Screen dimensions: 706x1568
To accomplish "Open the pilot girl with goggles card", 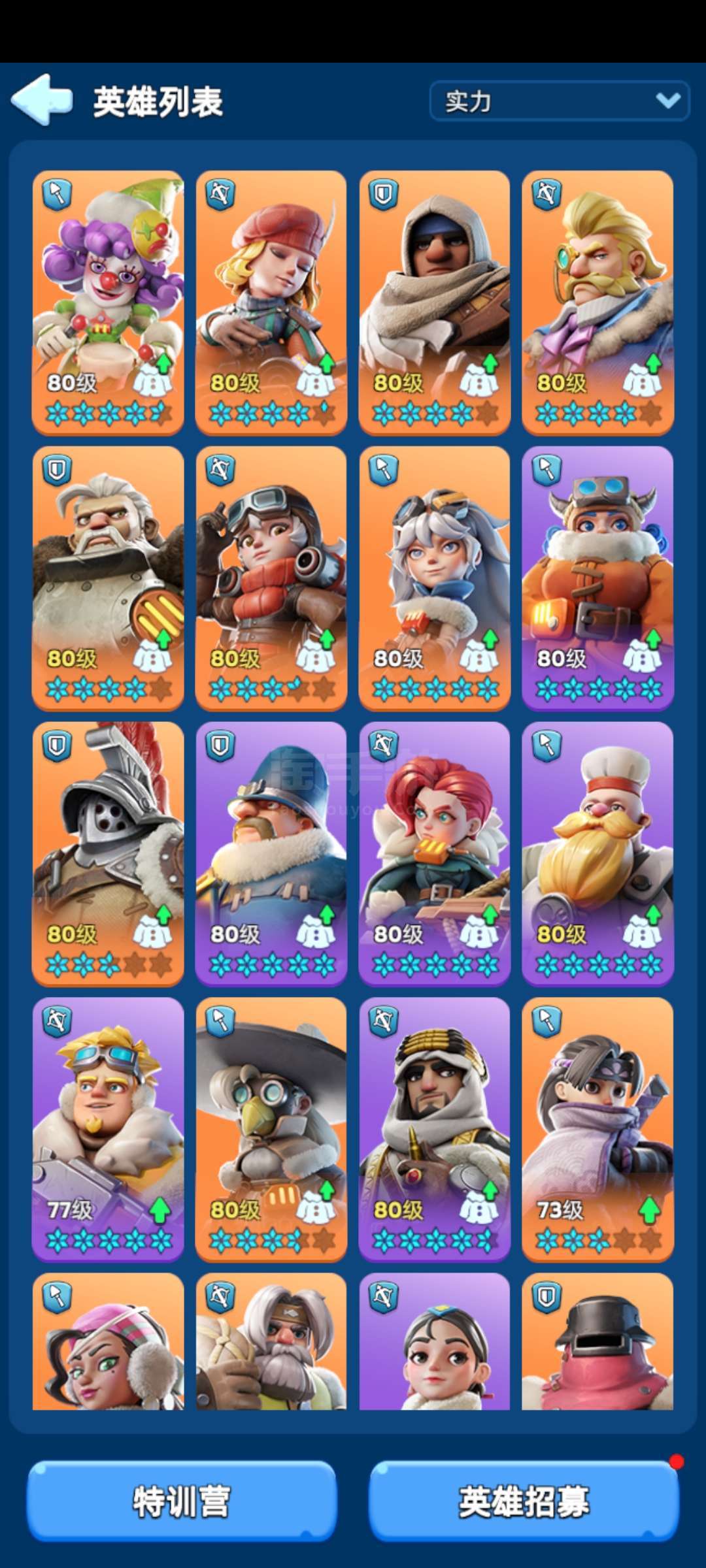I will [271, 578].
